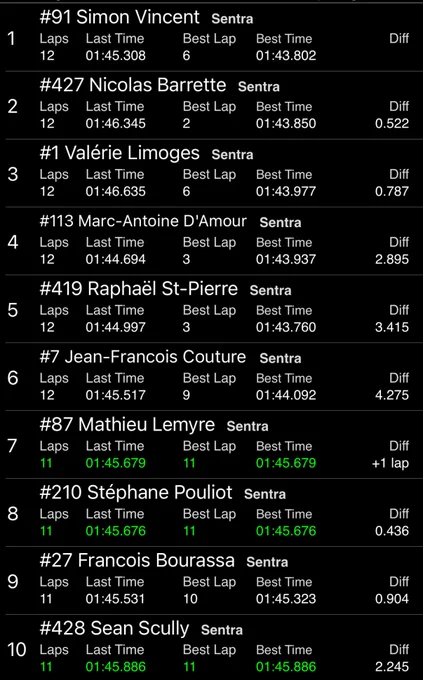Open competitor #91 Simon Vincent details

click(x=211, y=37)
